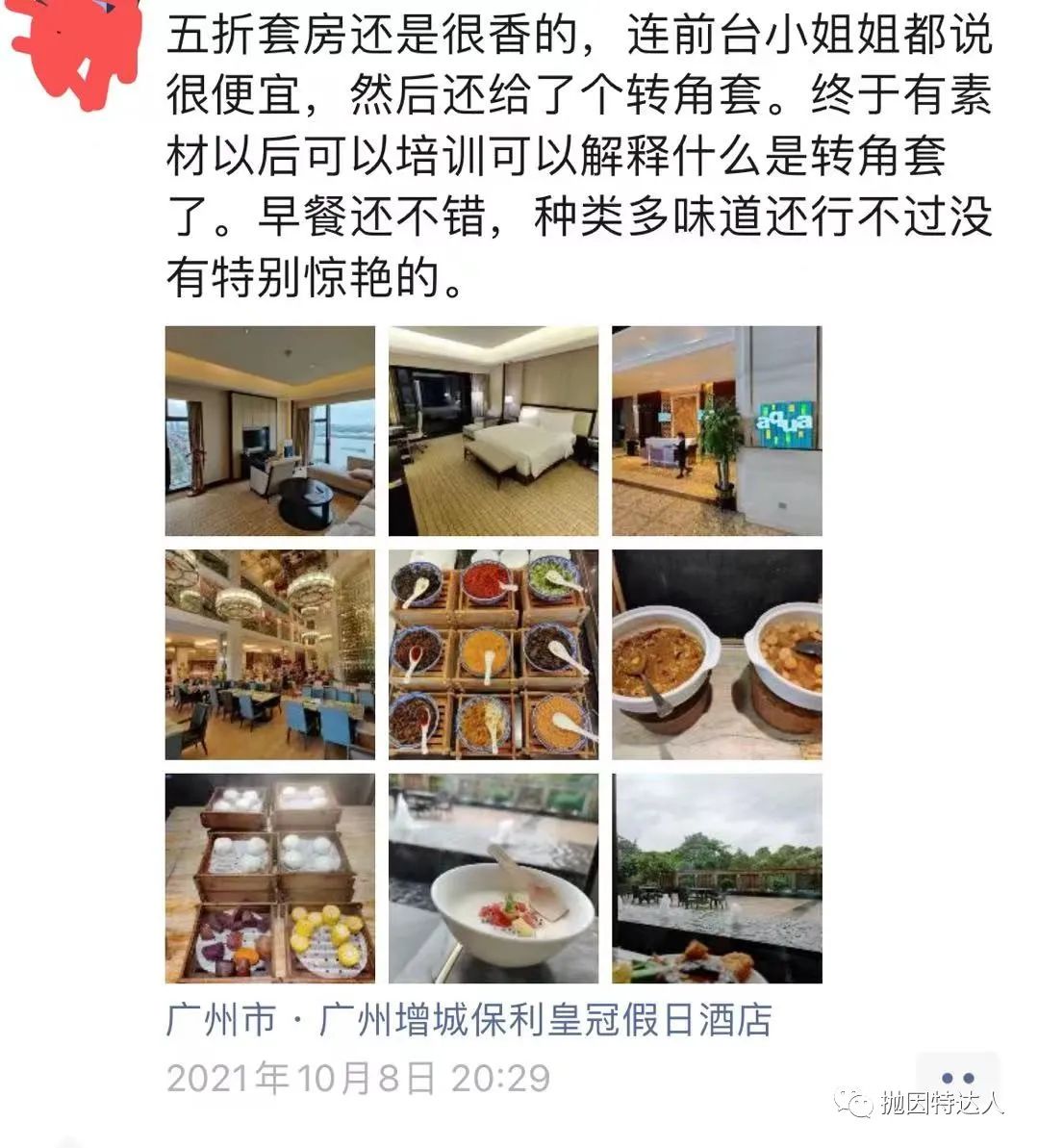View the clay pot dishes photo
This screenshot has height=1148, width=1038.
(716, 654)
